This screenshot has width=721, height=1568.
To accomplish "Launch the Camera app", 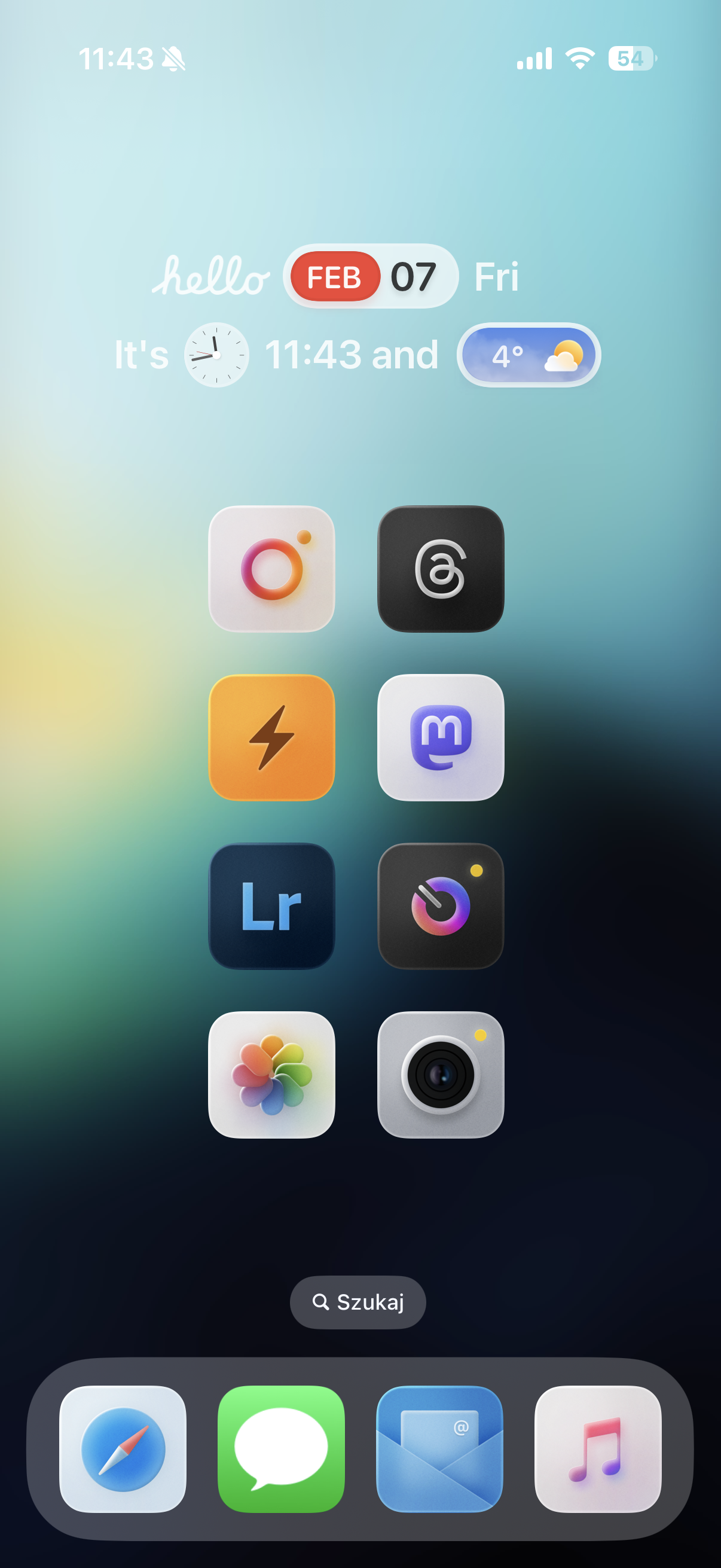I will pyautogui.click(x=441, y=1075).
